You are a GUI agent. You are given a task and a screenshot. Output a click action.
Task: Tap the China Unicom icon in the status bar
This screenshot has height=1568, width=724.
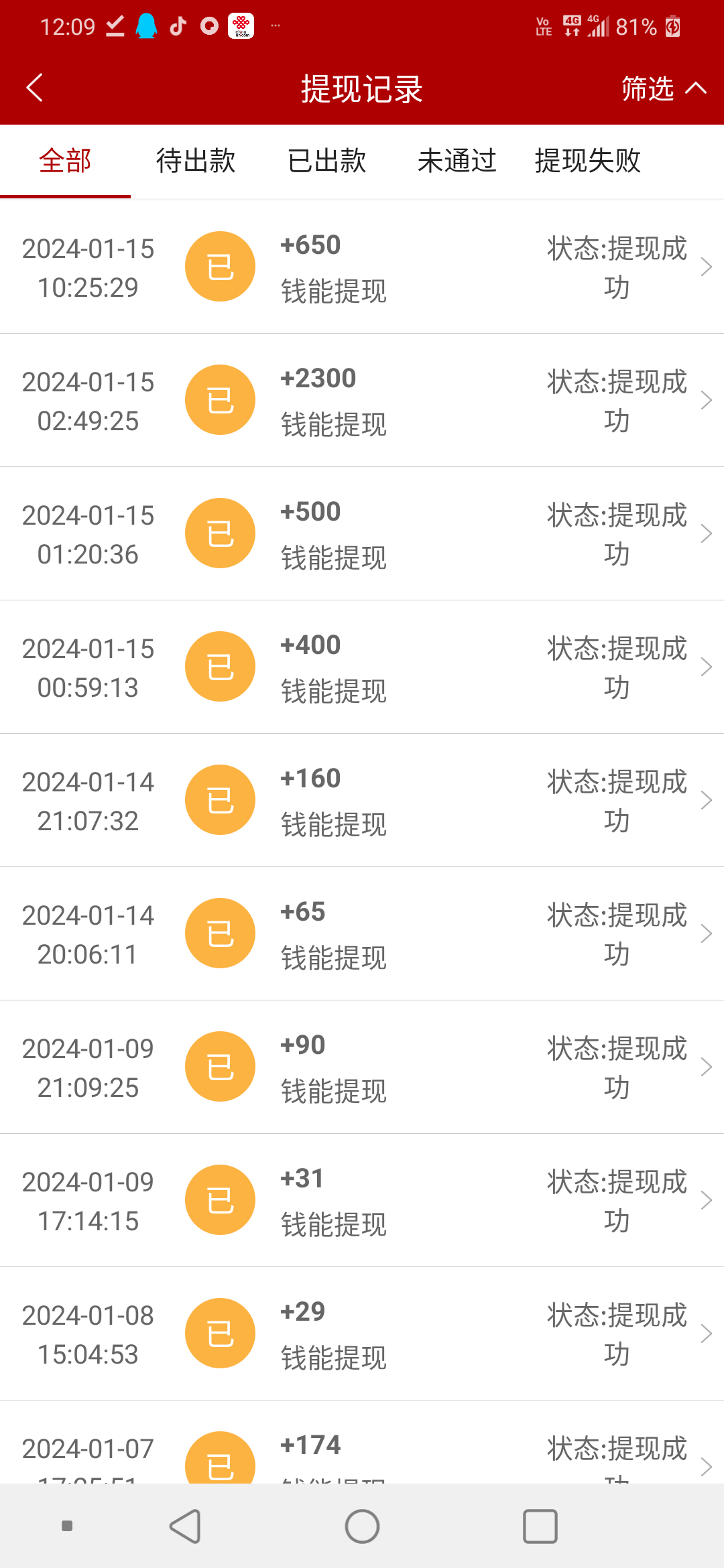[x=241, y=25]
